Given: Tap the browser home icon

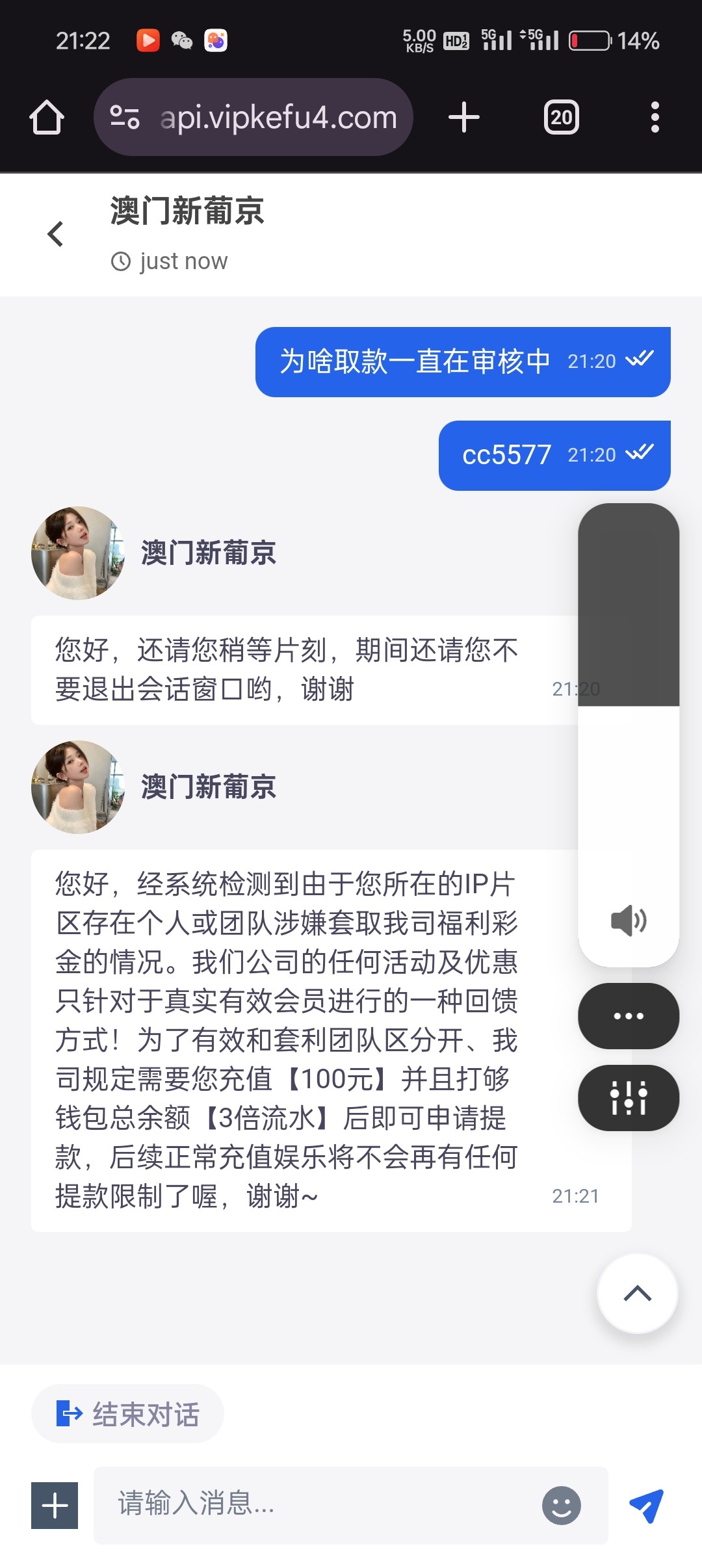Looking at the screenshot, I should pyautogui.click(x=45, y=117).
